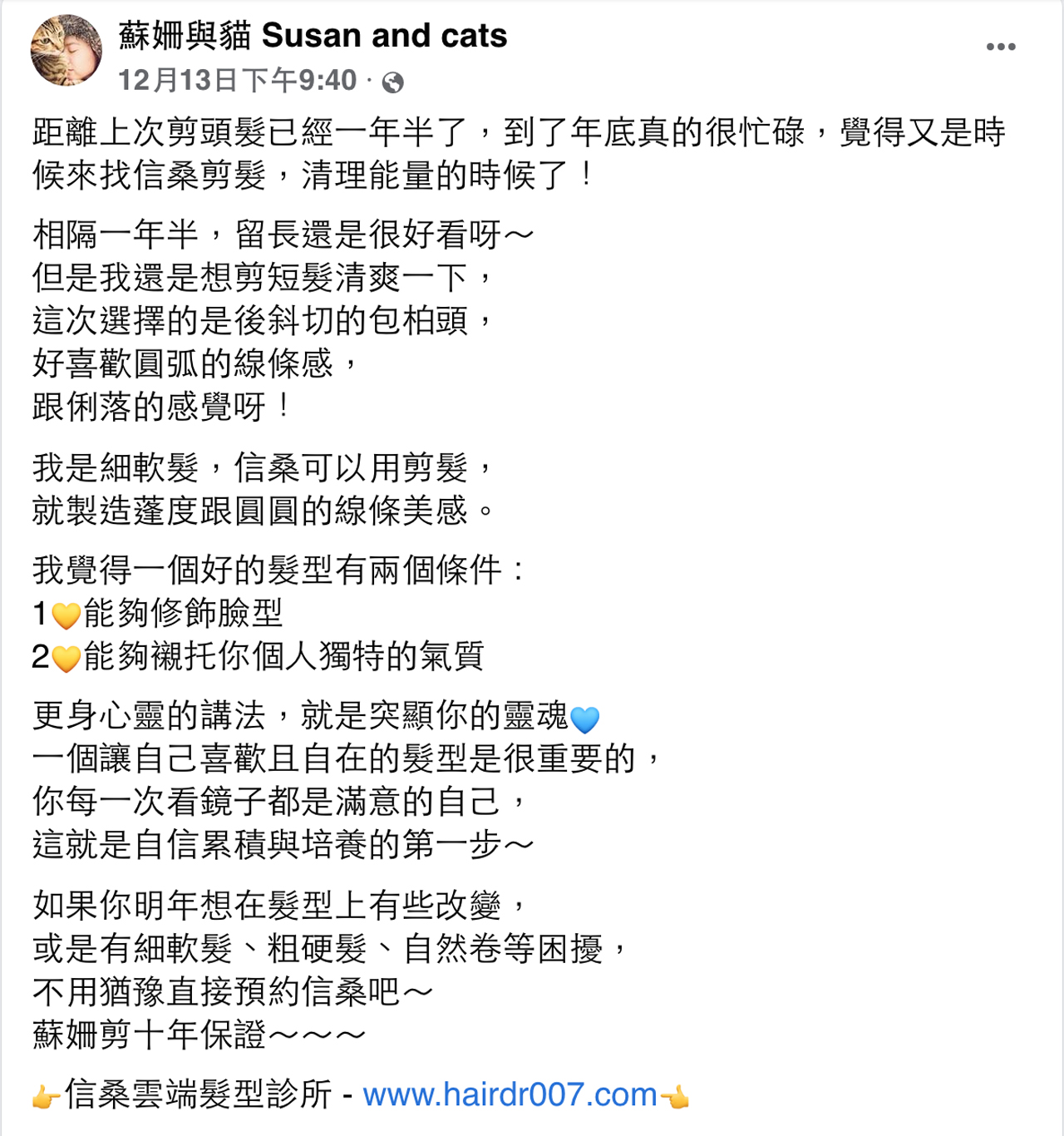Open the www.hairdr007.com link
Screen dimensions: 1064x1136
click(510, 1094)
